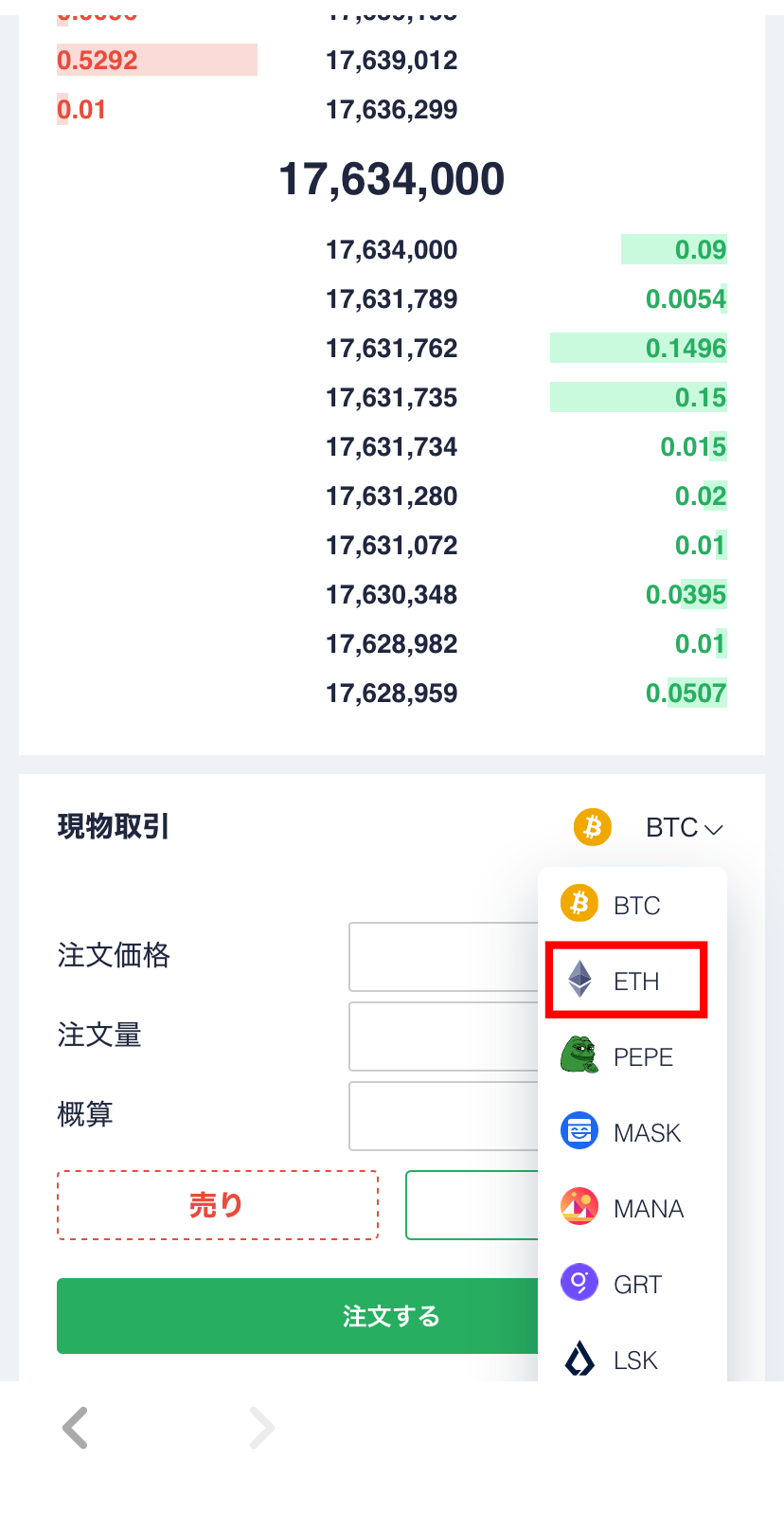Tap the 17,639,012 ask row

392,60
